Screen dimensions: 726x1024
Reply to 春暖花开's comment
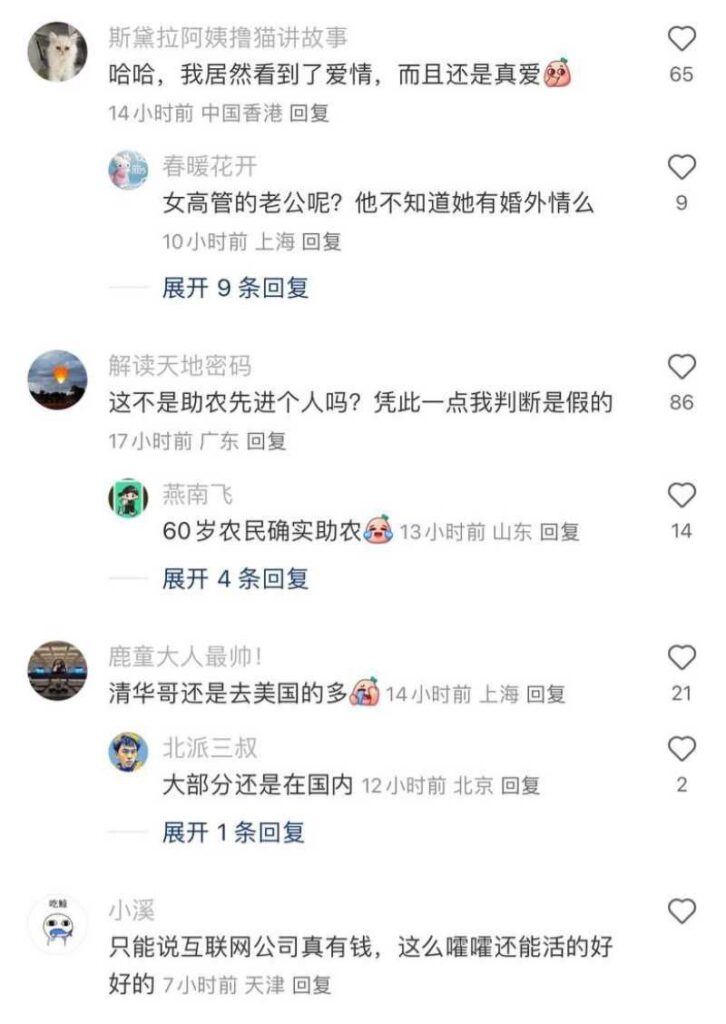pos(321,241)
